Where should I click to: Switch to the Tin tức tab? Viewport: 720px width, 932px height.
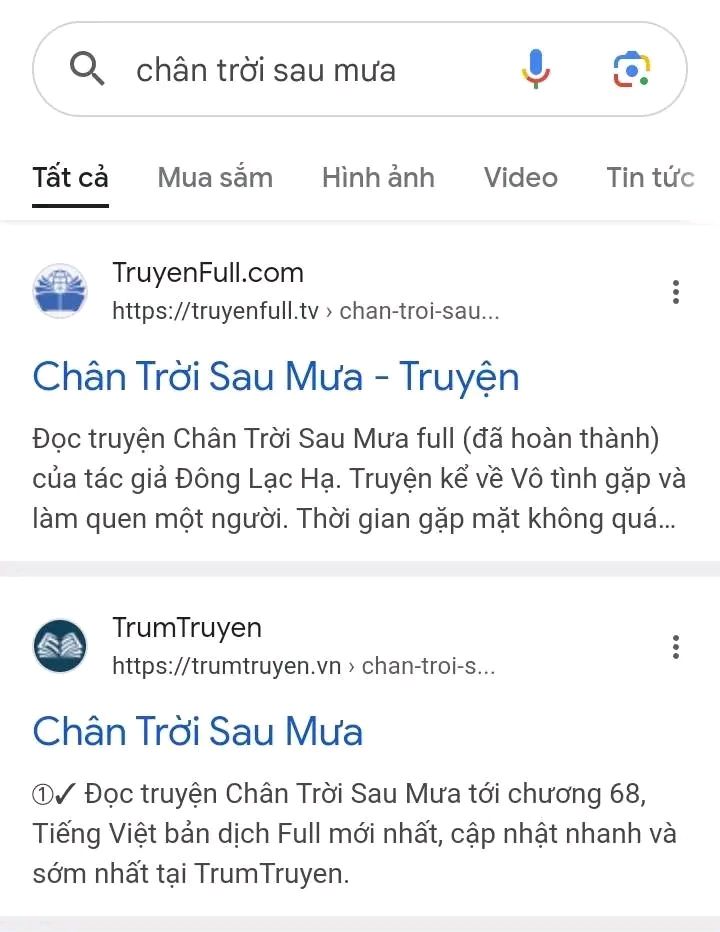pos(650,178)
